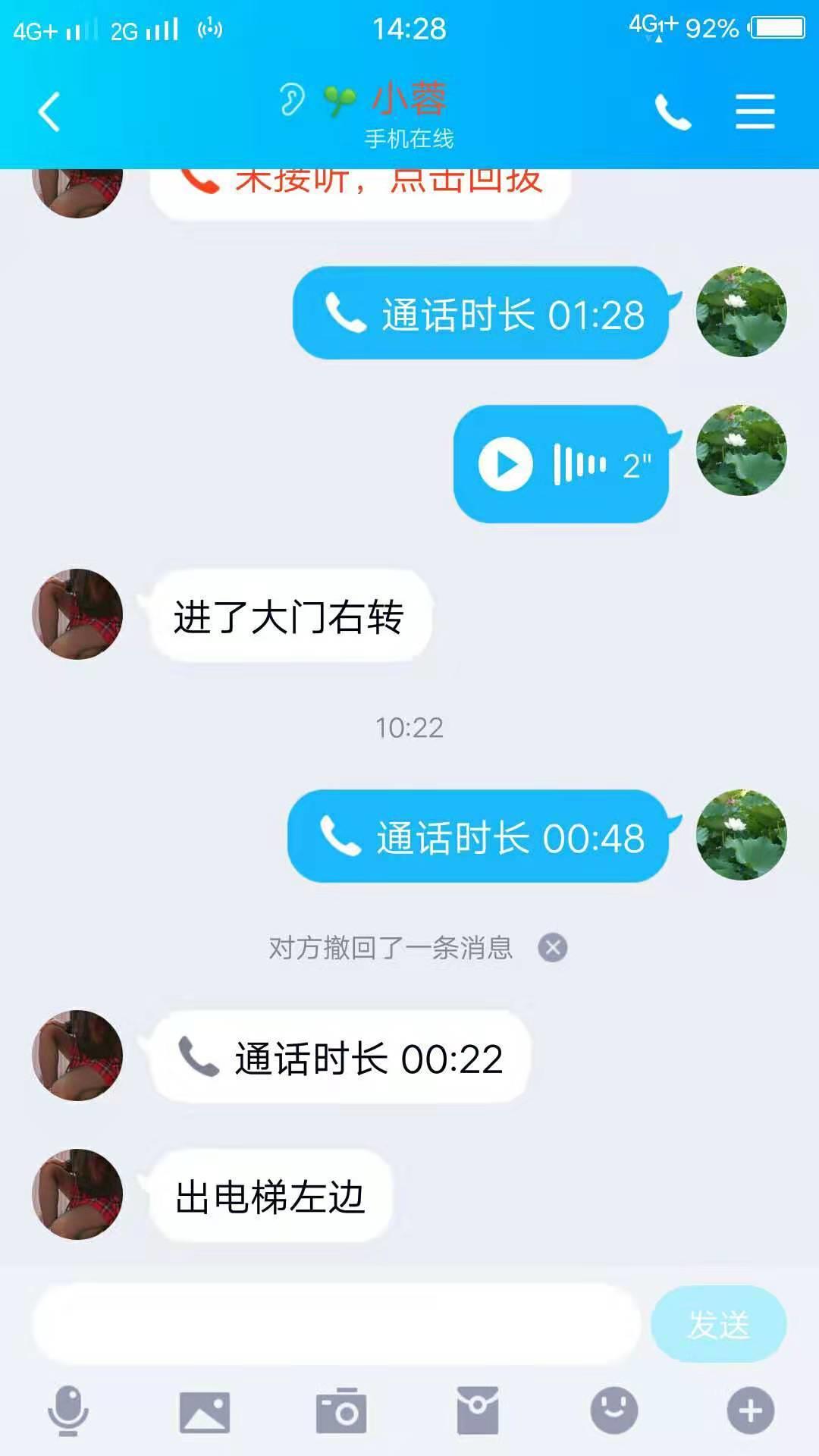
Task: Go back from the chat with 小蓉
Action: (49, 112)
